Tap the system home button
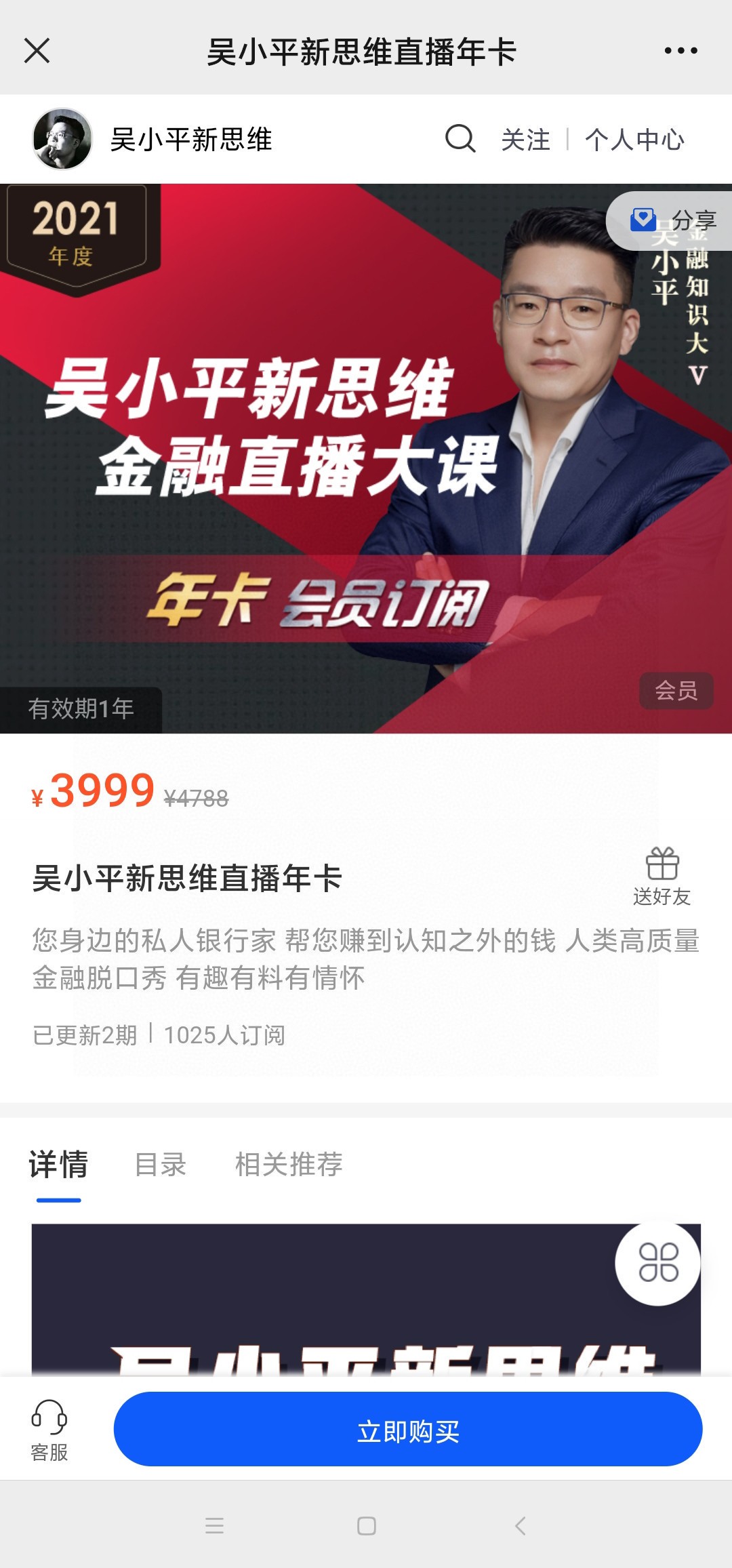Image resolution: width=732 pixels, height=1568 pixels. [367, 1526]
